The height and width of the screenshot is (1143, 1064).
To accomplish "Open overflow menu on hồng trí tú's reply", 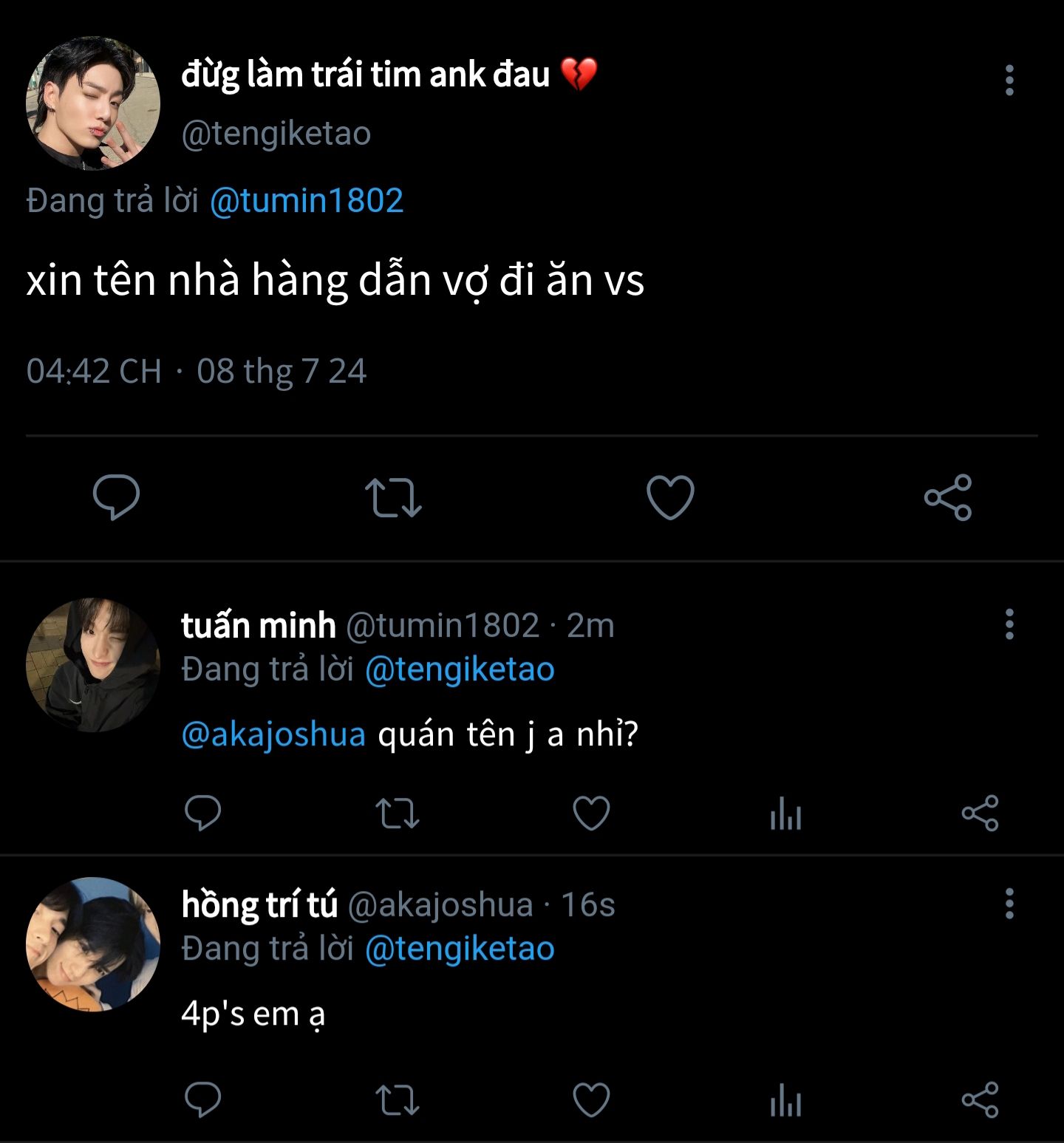I will [1009, 904].
